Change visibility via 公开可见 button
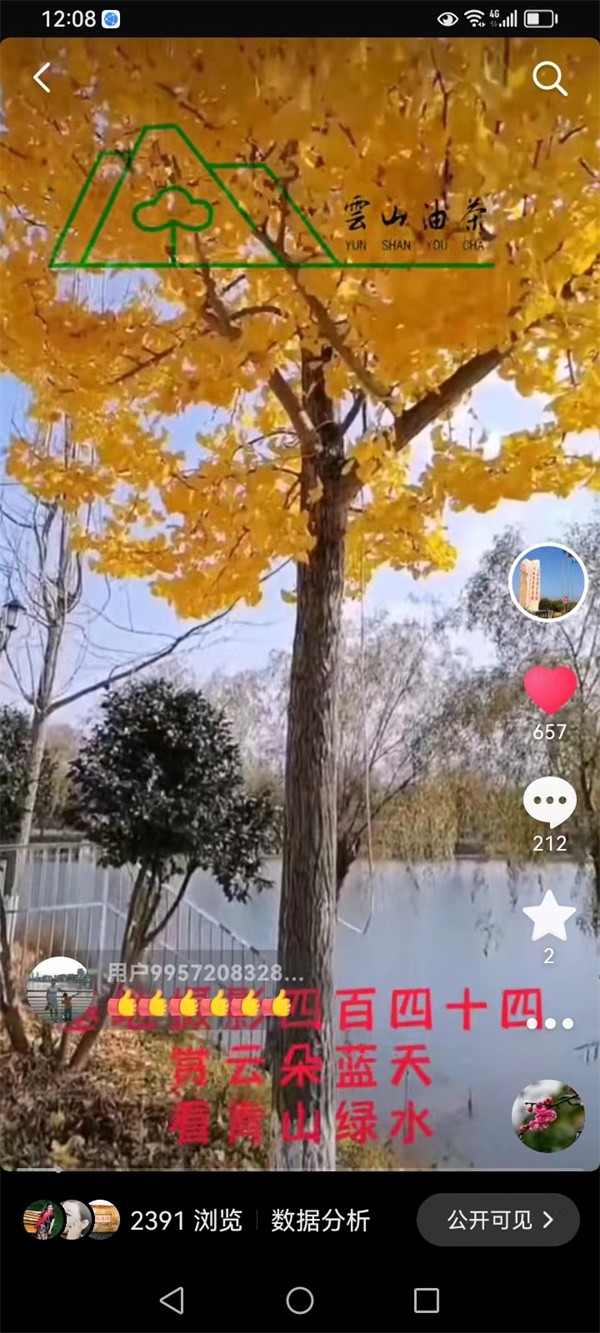 (498, 1220)
